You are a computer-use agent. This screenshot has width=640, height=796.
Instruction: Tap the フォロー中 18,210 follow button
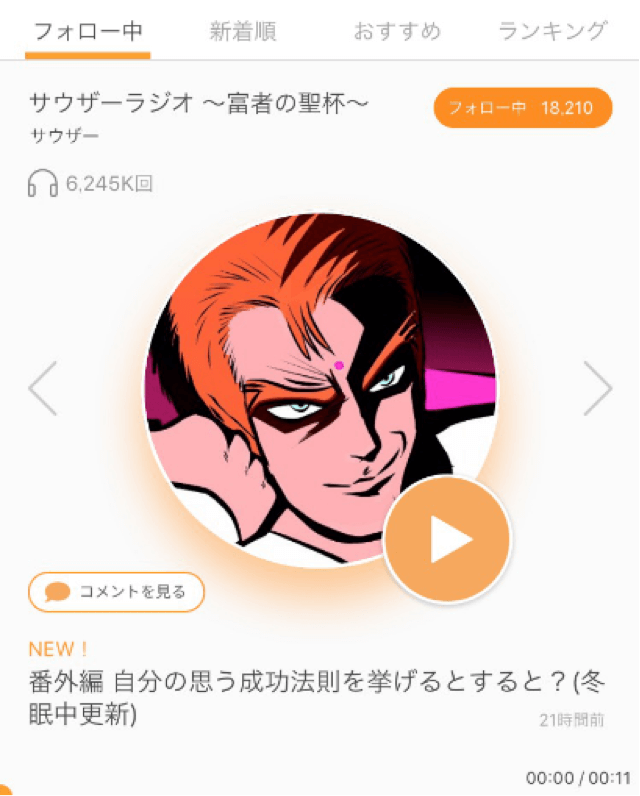[522, 108]
